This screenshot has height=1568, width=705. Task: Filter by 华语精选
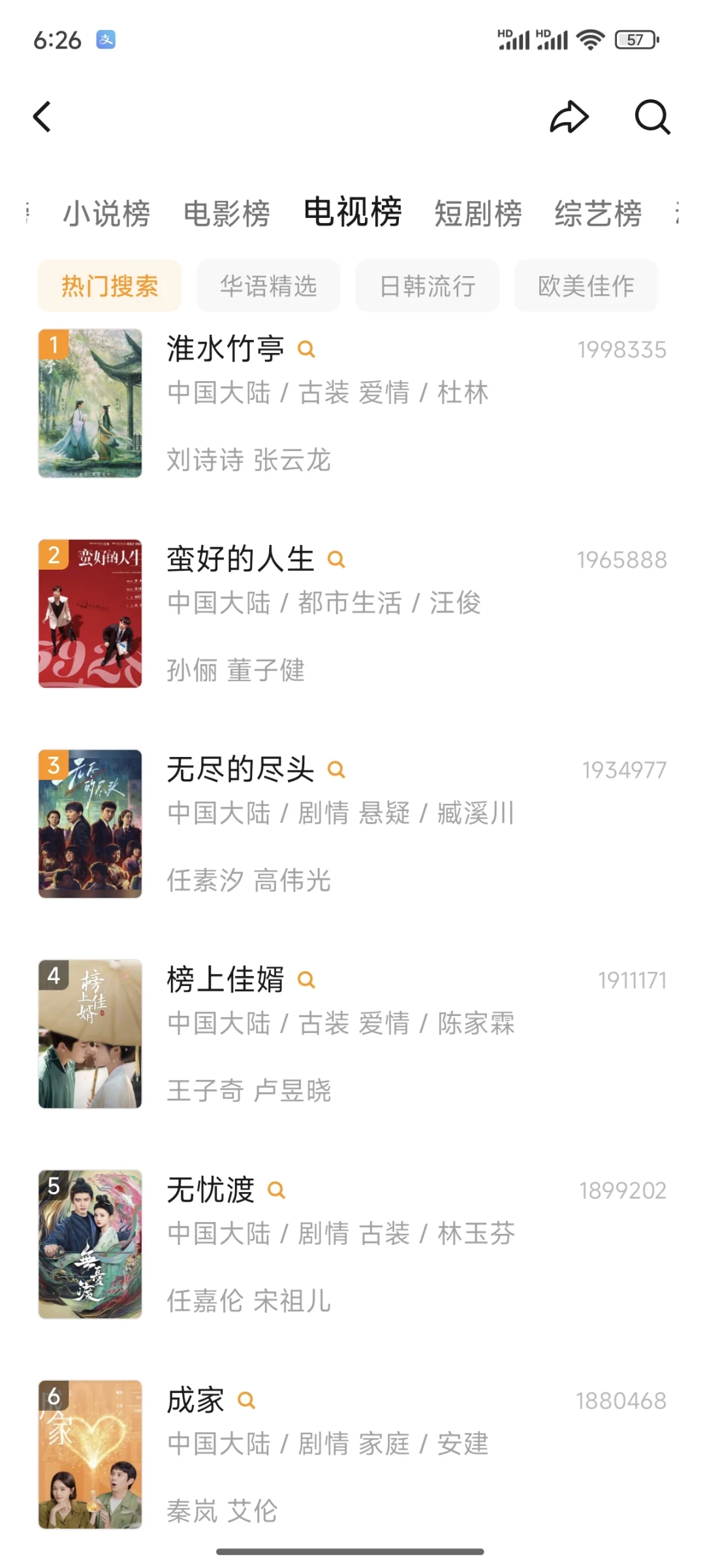(x=268, y=286)
